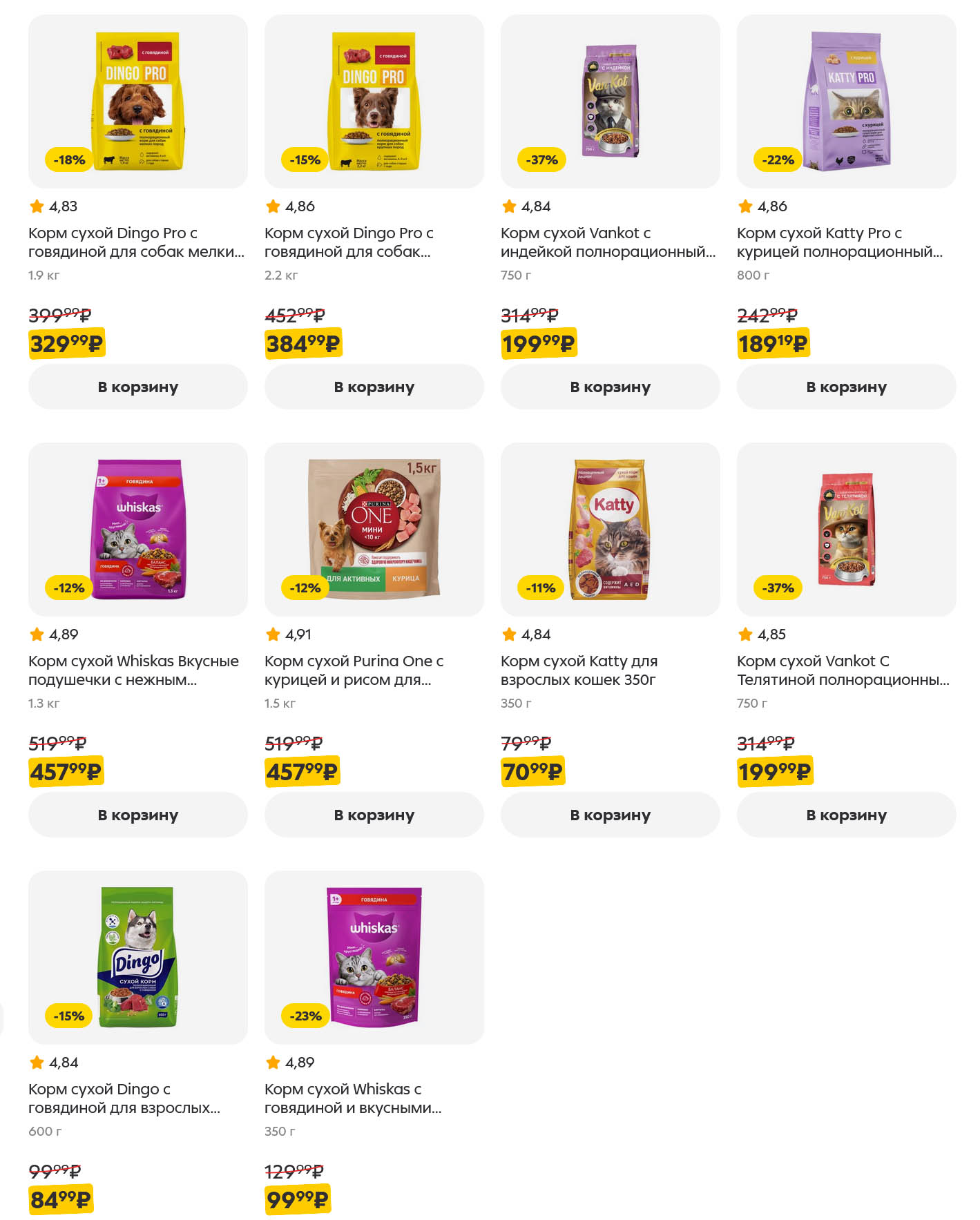Add Katty 350 г to cart
The height and width of the screenshot is (1220, 980).
[x=610, y=815]
